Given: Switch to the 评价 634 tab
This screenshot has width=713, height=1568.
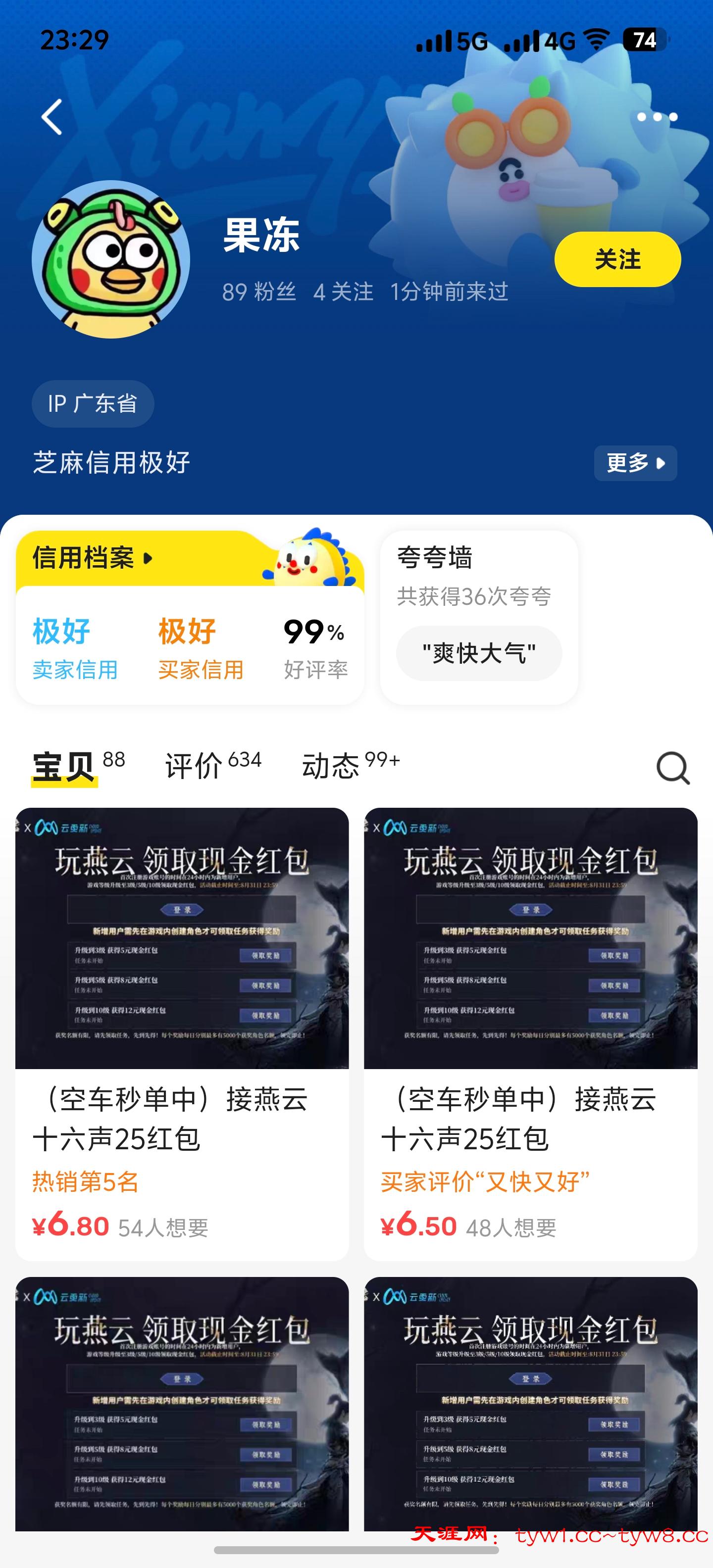Looking at the screenshot, I should tap(212, 765).
